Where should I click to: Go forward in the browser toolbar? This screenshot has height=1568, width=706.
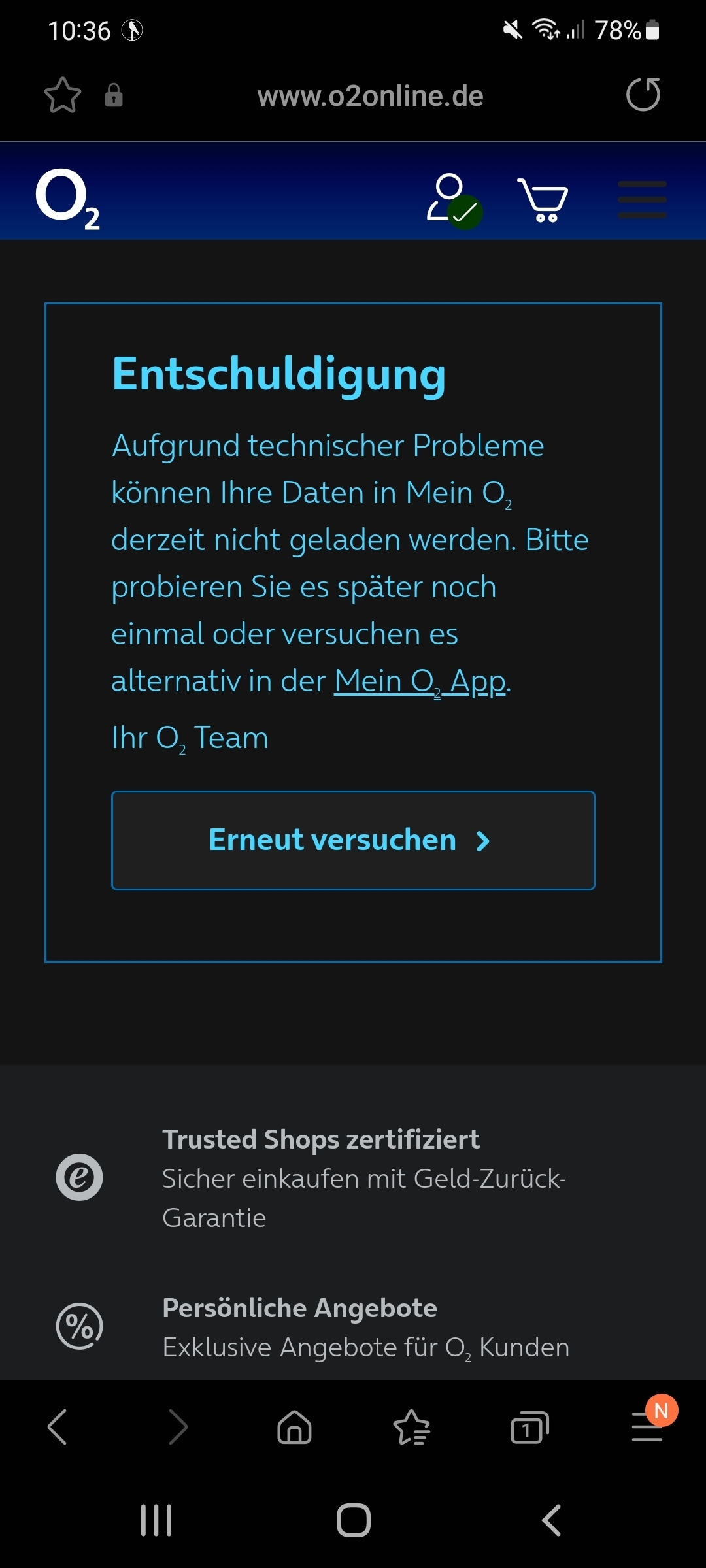[x=178, y=1427]
